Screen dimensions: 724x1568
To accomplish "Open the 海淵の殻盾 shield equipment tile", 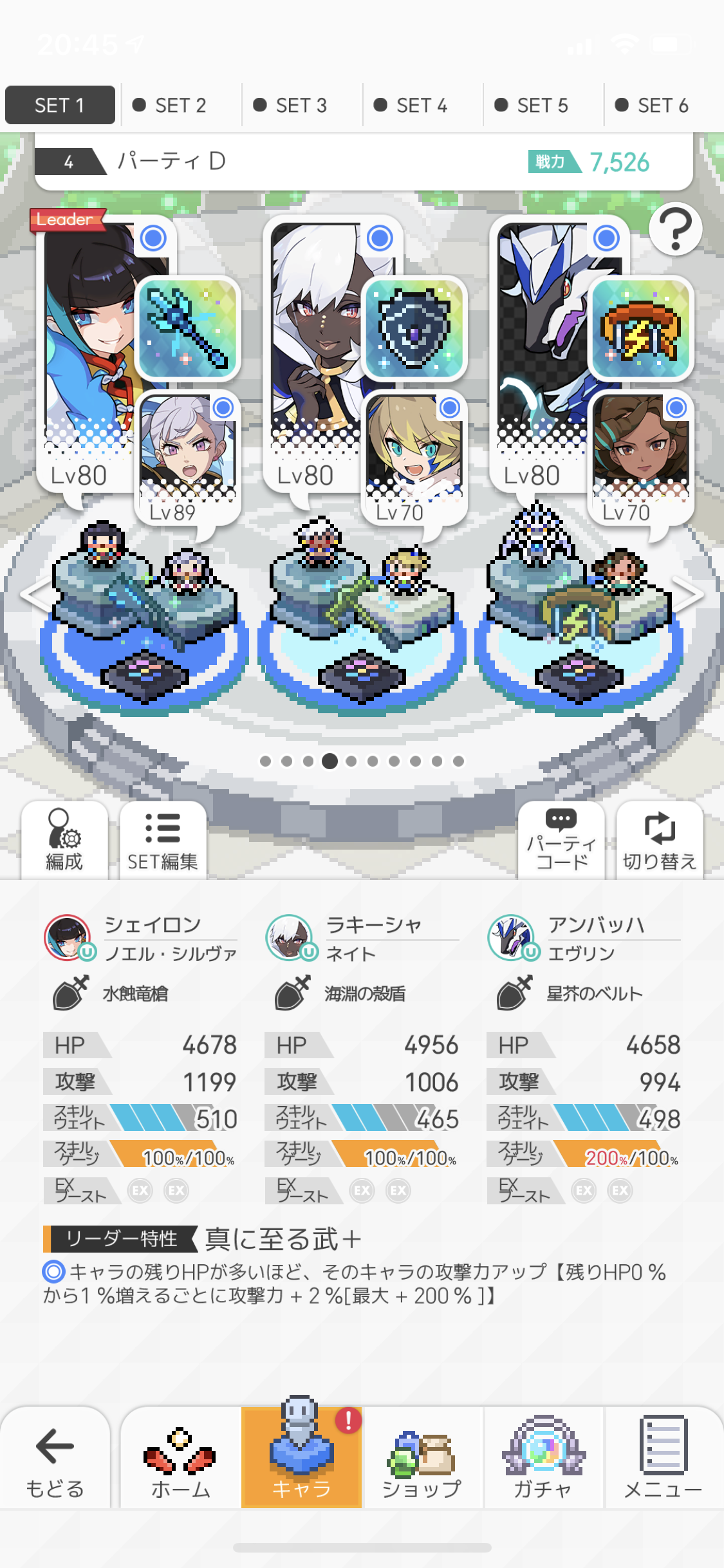I will [414, 328].
